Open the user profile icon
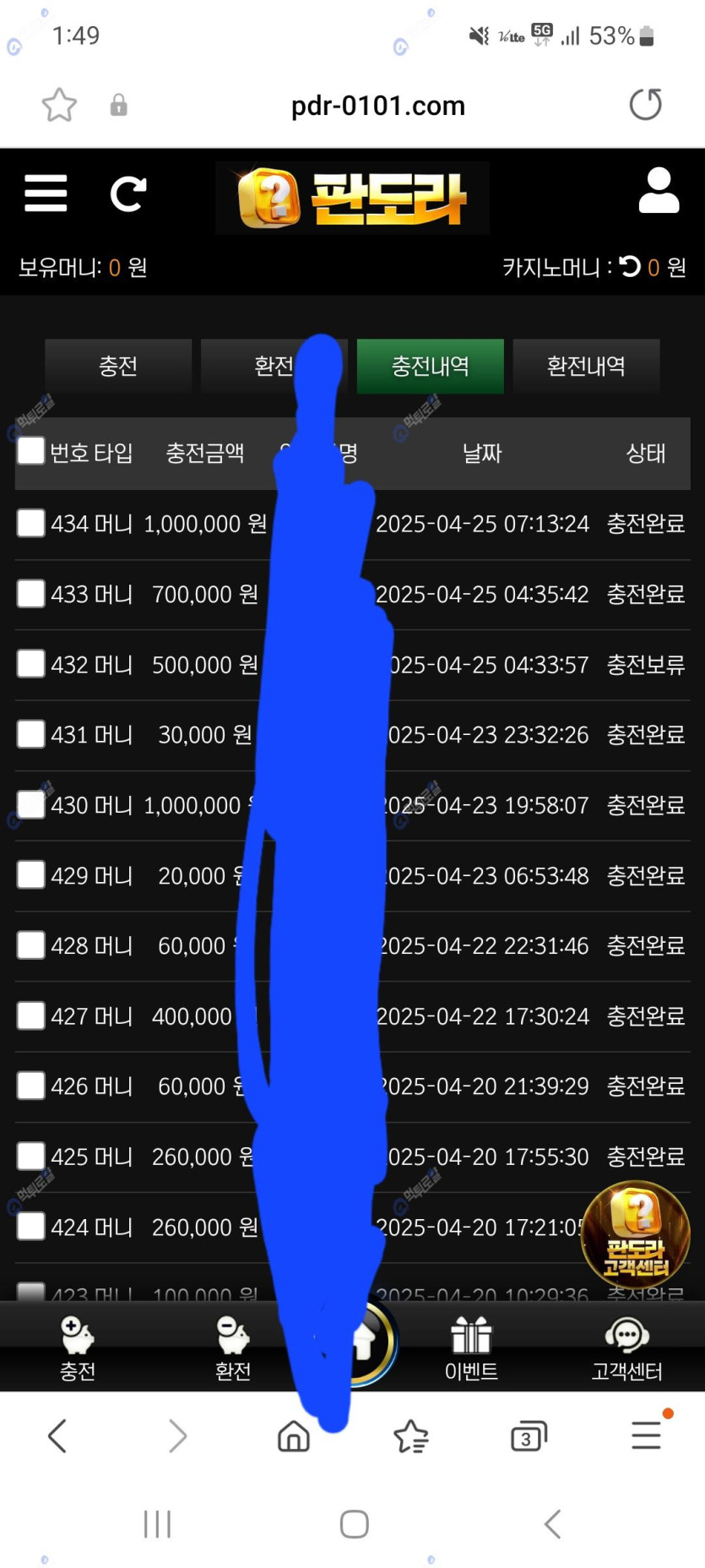The width and height of the screenshot is (705, 1568). (659, 190)
